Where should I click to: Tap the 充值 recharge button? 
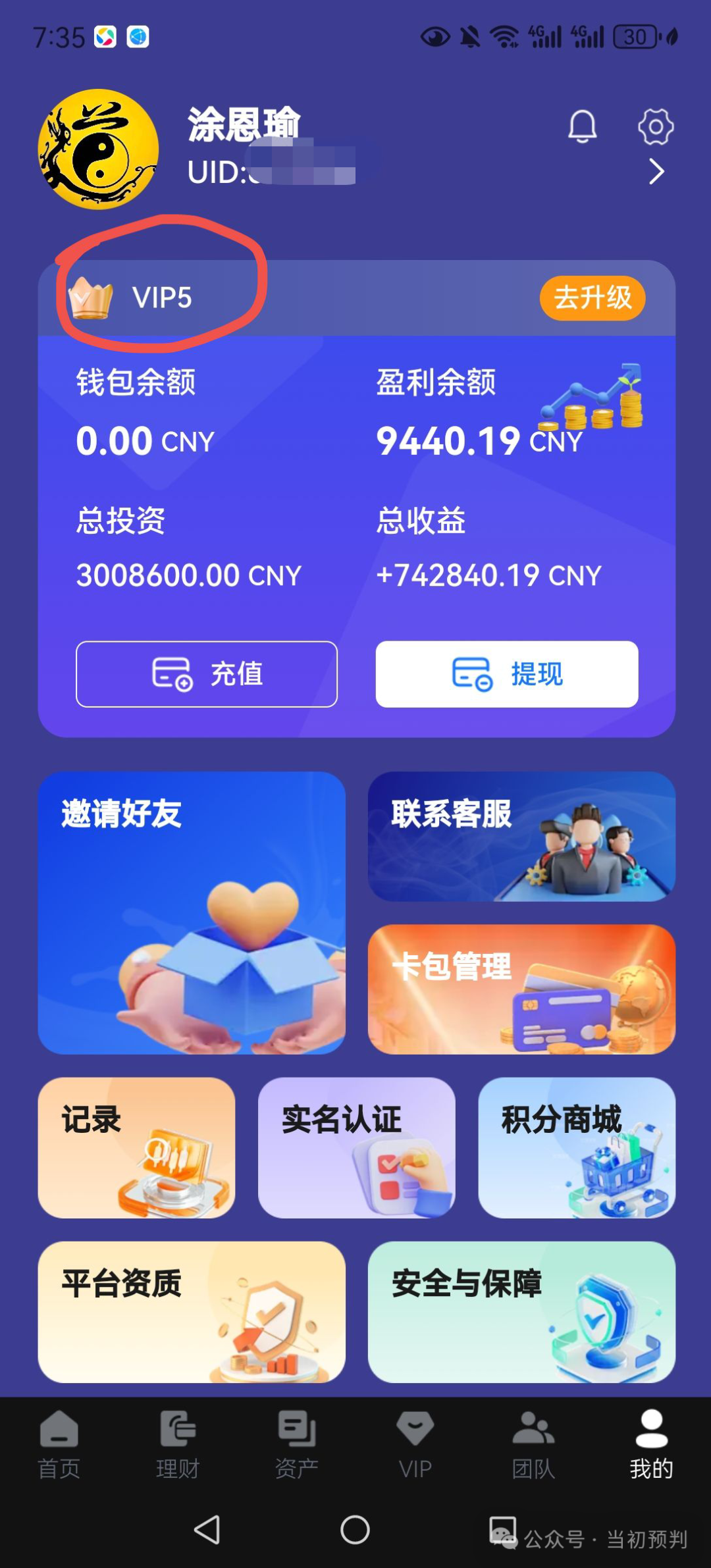(207, 674)
